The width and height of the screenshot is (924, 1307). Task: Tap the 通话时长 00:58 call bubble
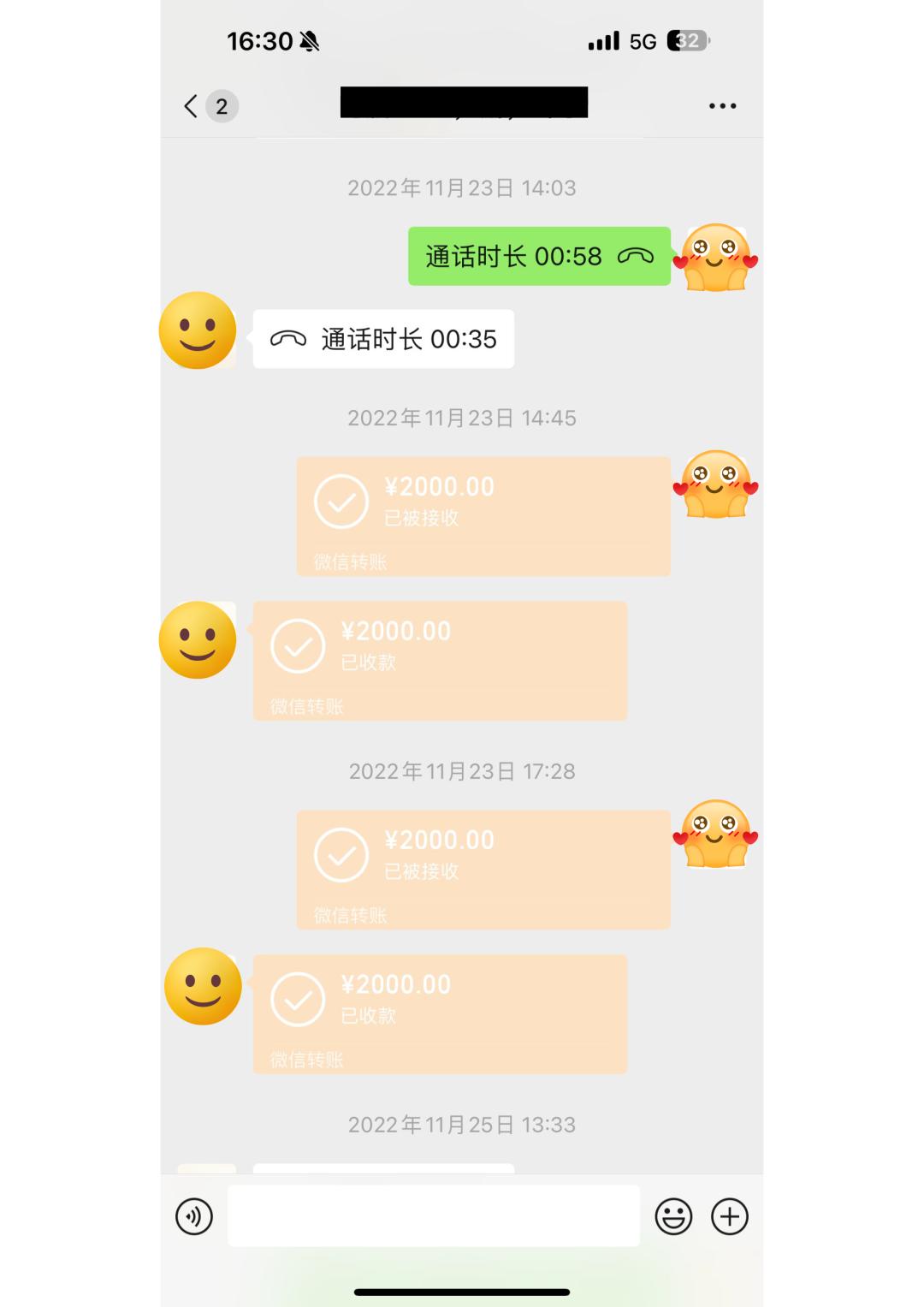coord(539,256)
